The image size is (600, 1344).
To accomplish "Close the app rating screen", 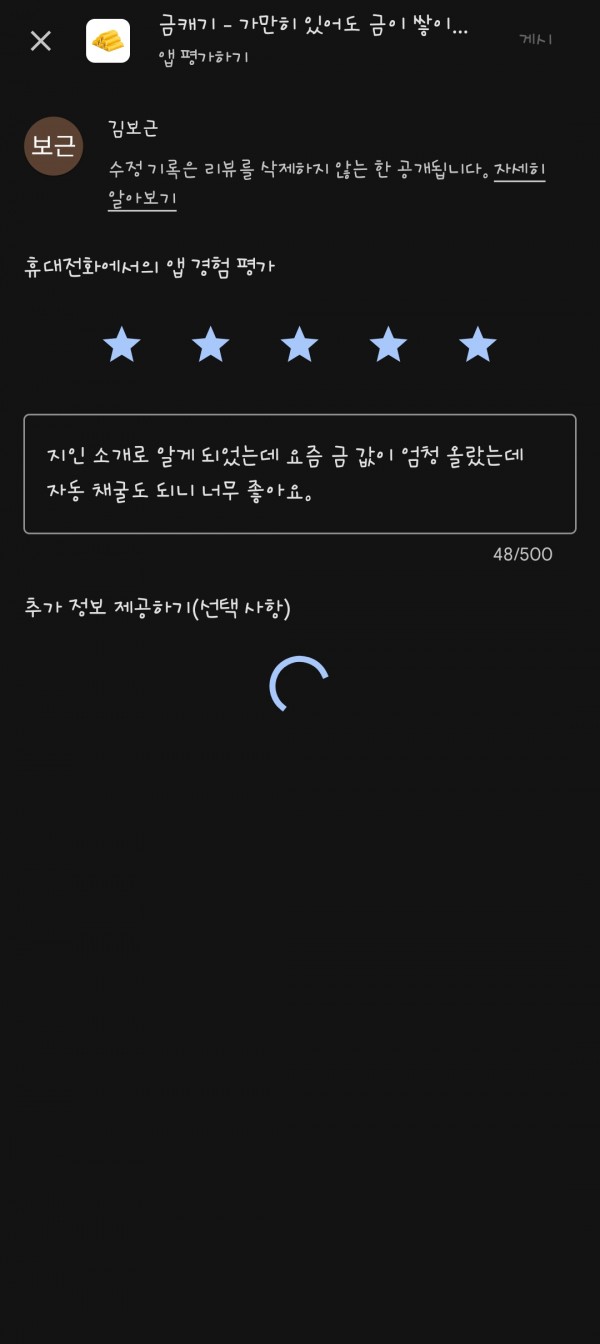I will click(x=40, y=41).
